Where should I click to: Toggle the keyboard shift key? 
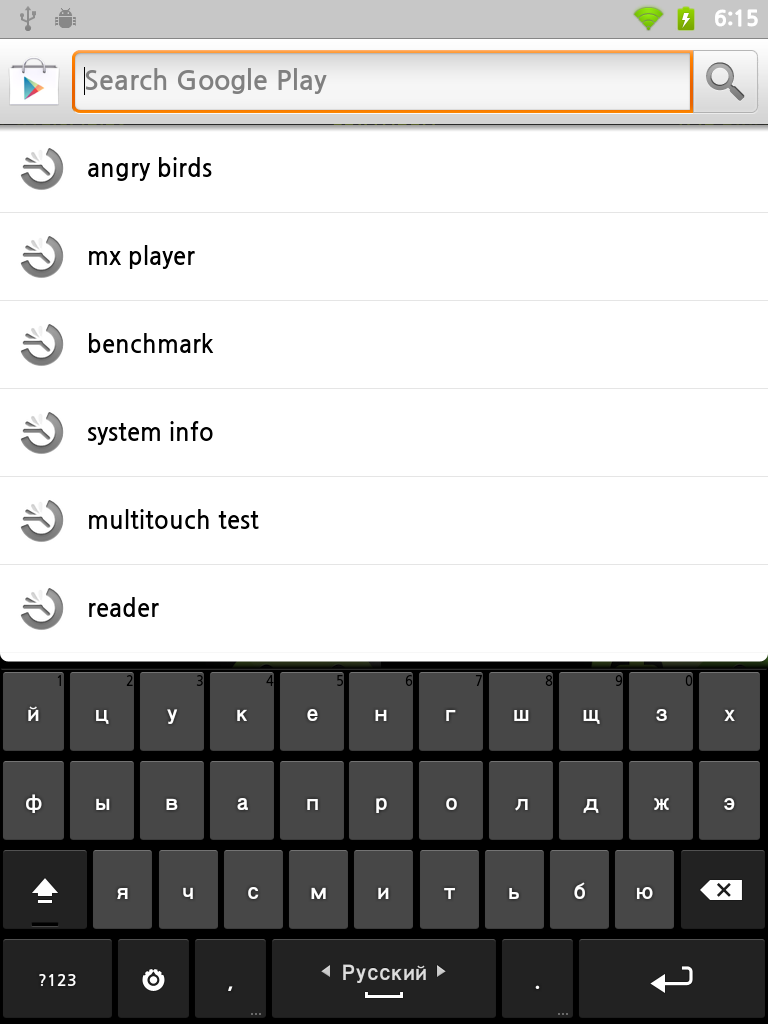45,890
